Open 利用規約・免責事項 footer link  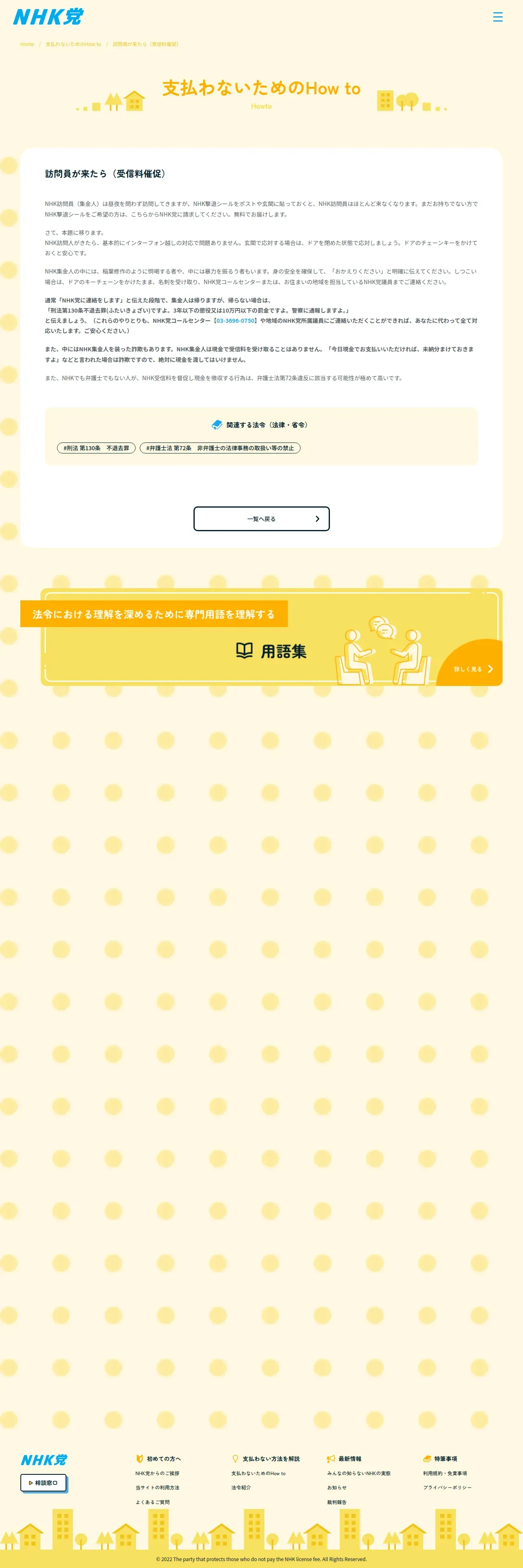445,1474
